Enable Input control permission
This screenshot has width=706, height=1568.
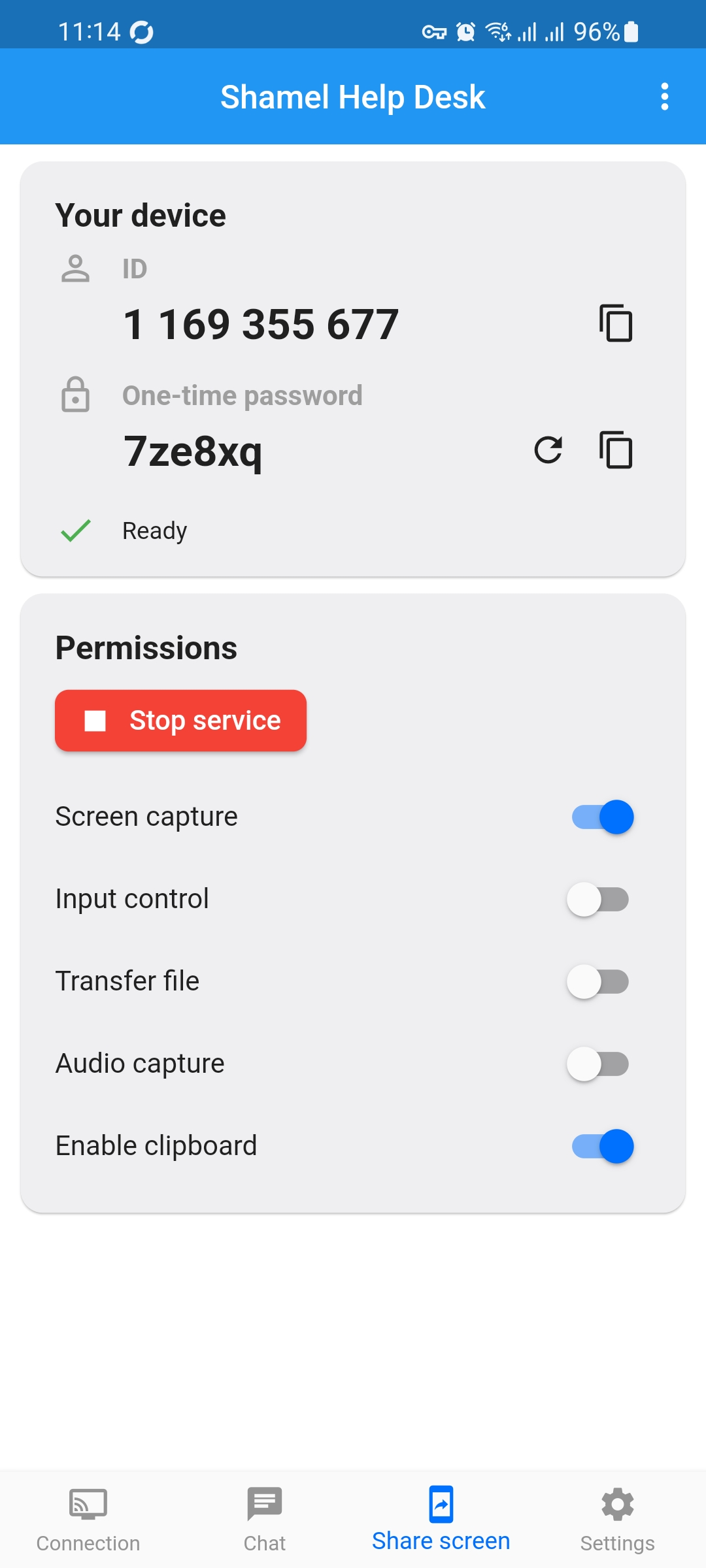pyautogui.click(x=598, y=900)
